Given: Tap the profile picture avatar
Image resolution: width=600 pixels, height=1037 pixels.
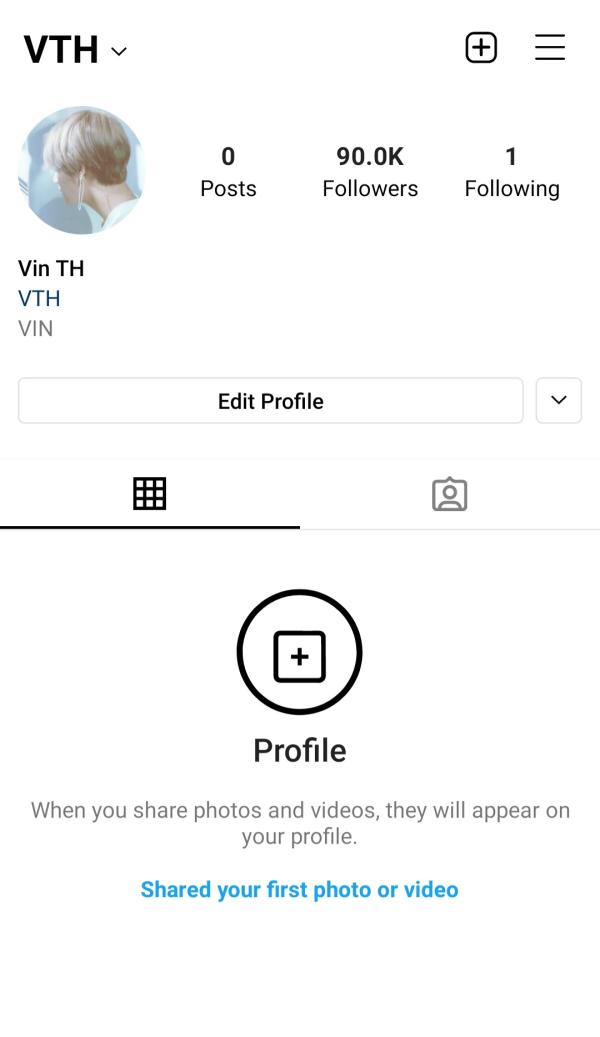Looking at the screenshot, I should 82,170.
